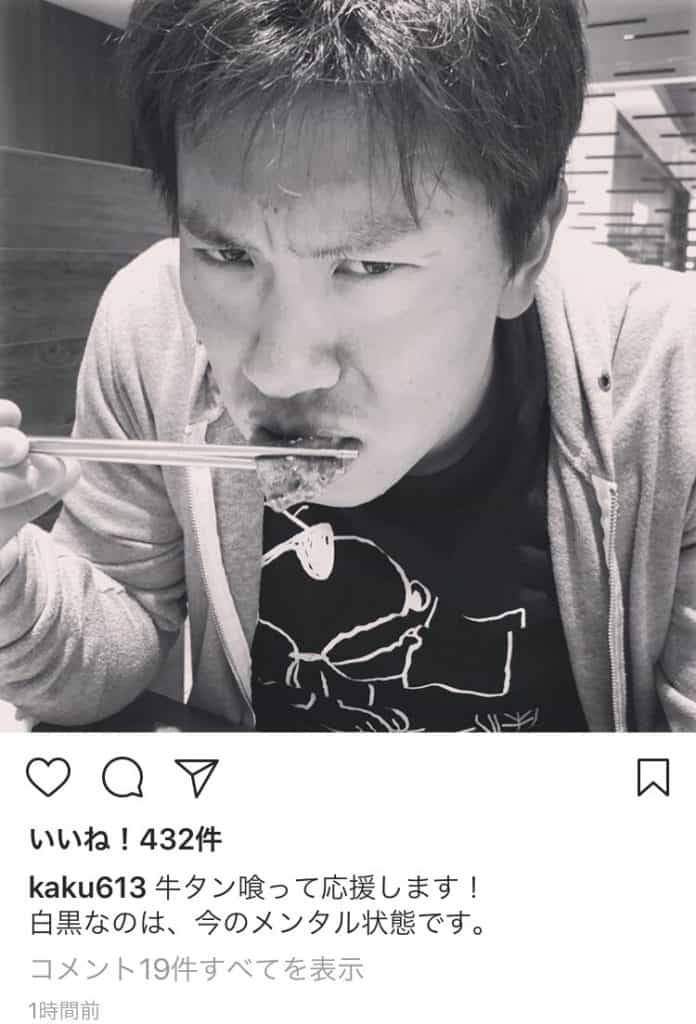Share the post with the paper plane icon
Image resolution: width=696 pixels, height=1024 pixels.
[197, 777]
